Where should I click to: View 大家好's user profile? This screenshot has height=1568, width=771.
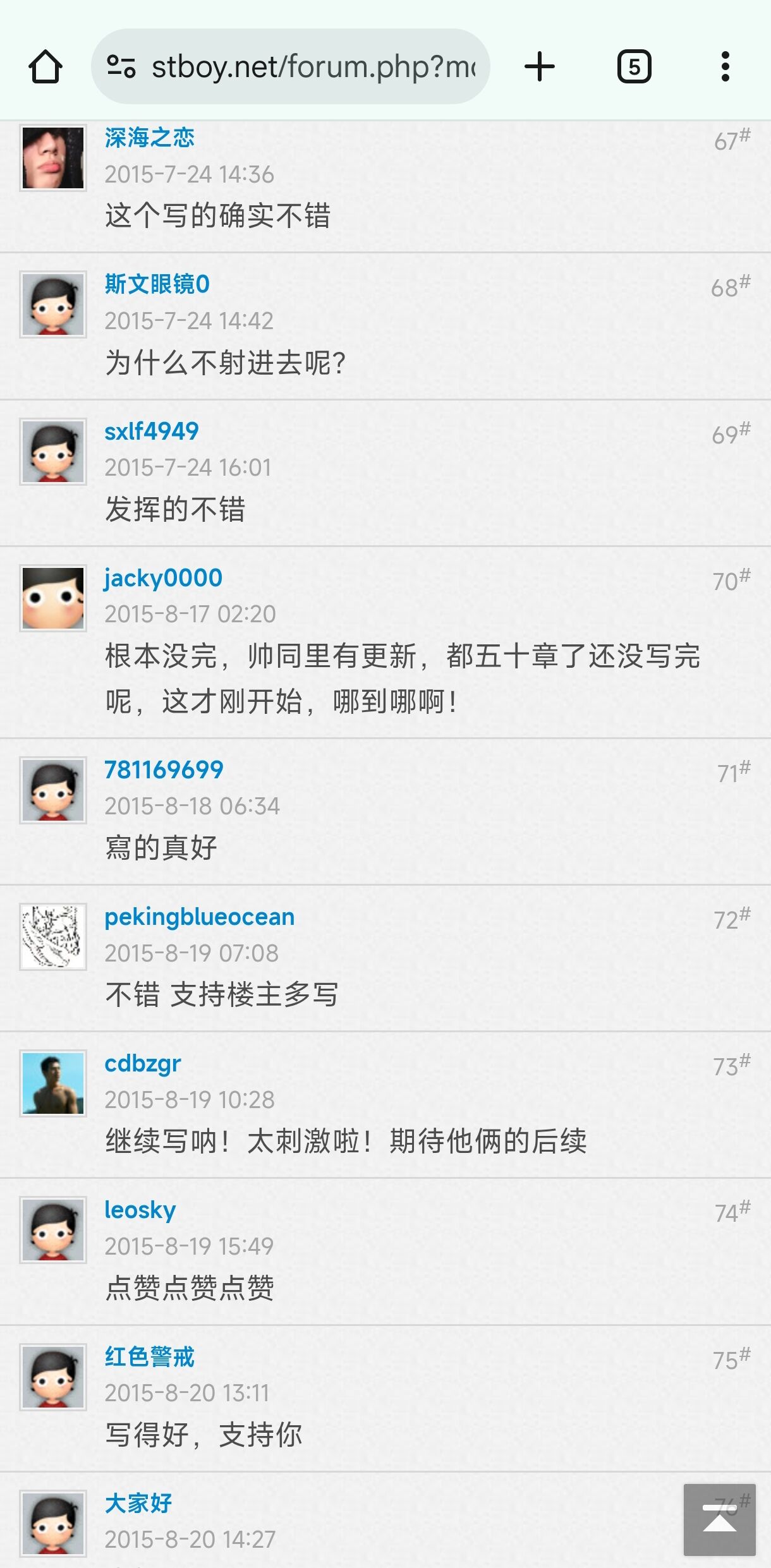coord(138,1504)
